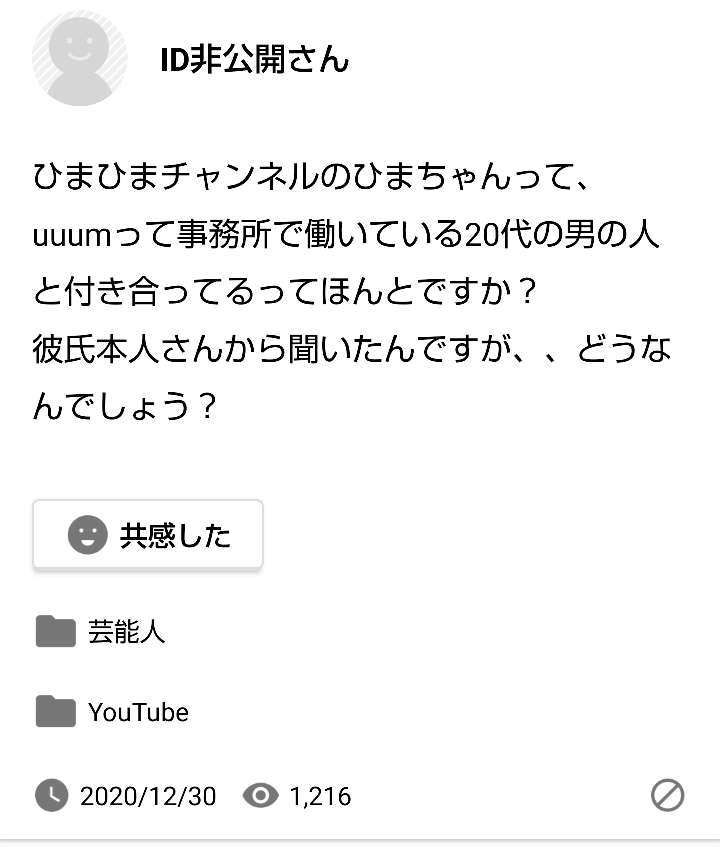Screen dimensions: 720x847
Task: Open the 芸能人 category
Action: (125, 631)
